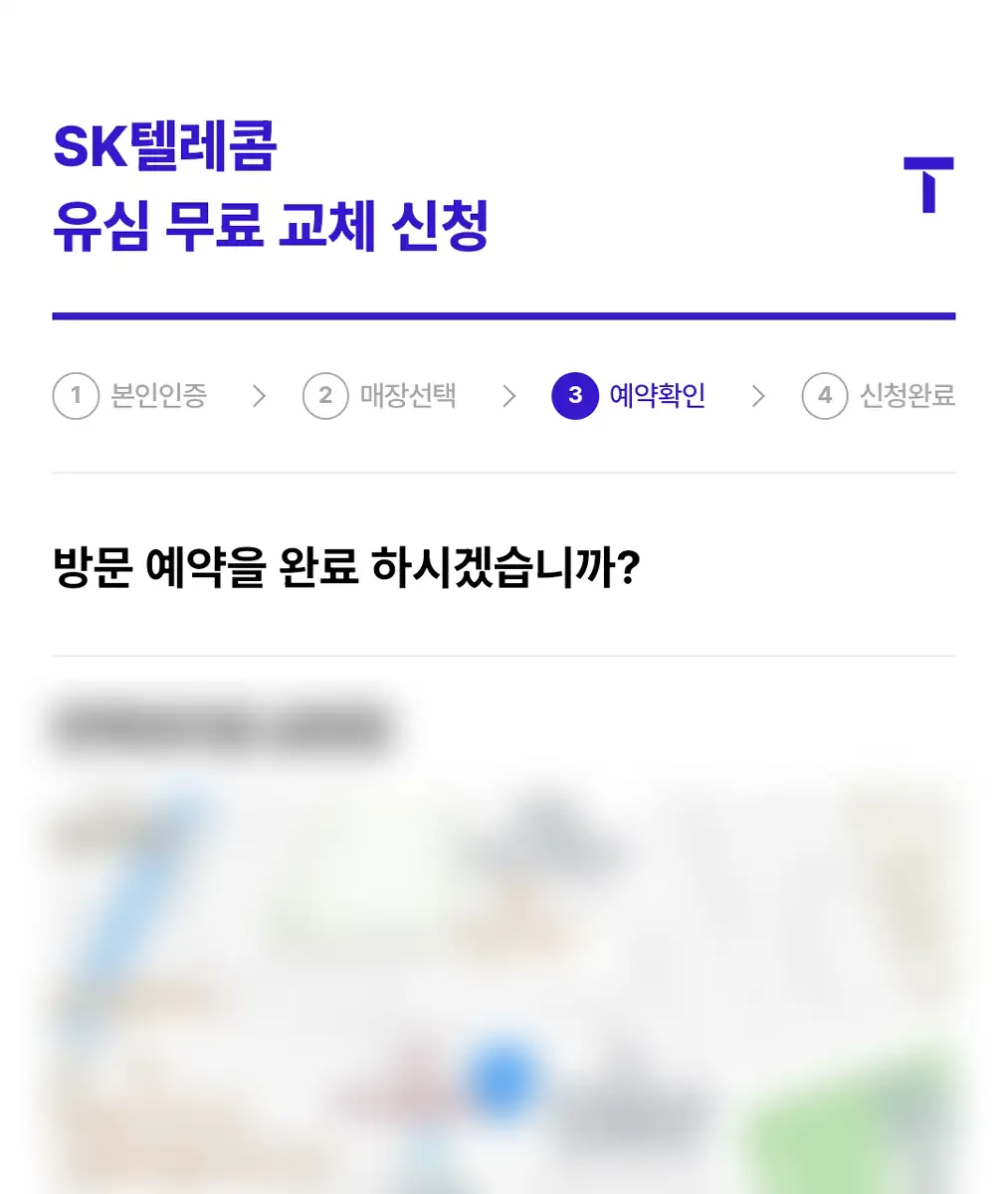Go back to the 본인인증 step
This screenshot has height=1194, width=1008.
[x=130, y=396]
